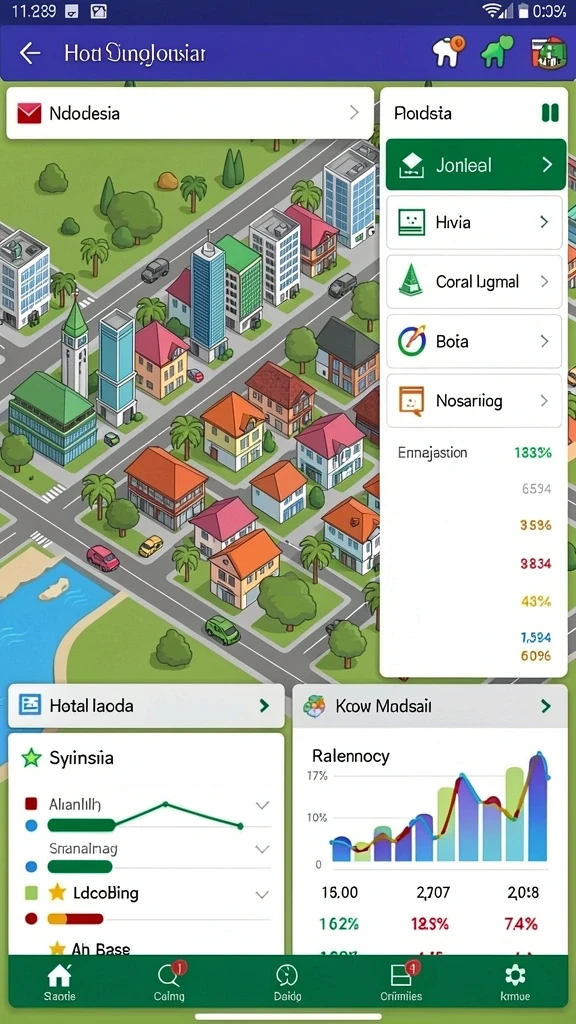Open the Ndodesia card
The width and height of the screenshot is (576, 1024).
189,113
